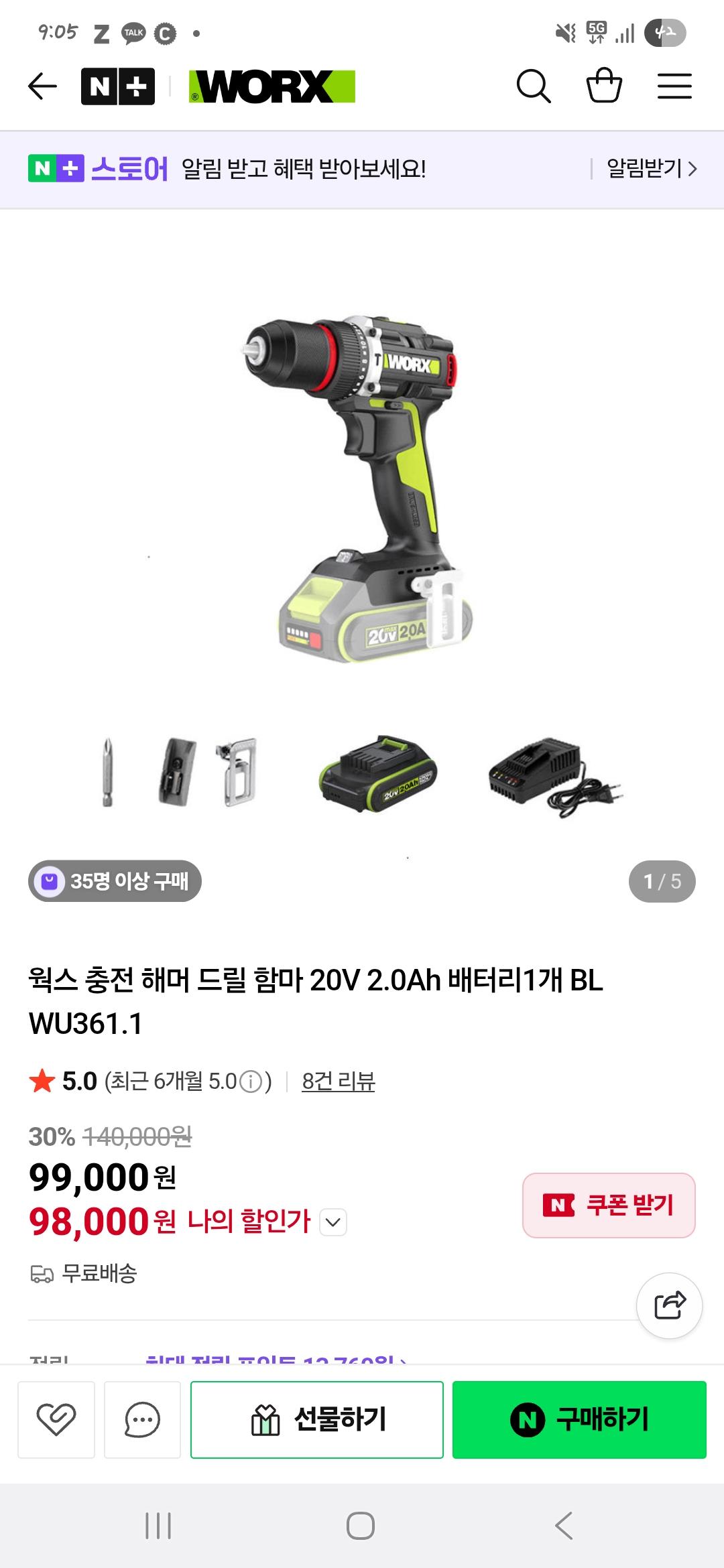This screenshot has width=724, height=1568.
Task: Open the shopping bag cart
Action: pyautogui.click(x=604, y=86)
